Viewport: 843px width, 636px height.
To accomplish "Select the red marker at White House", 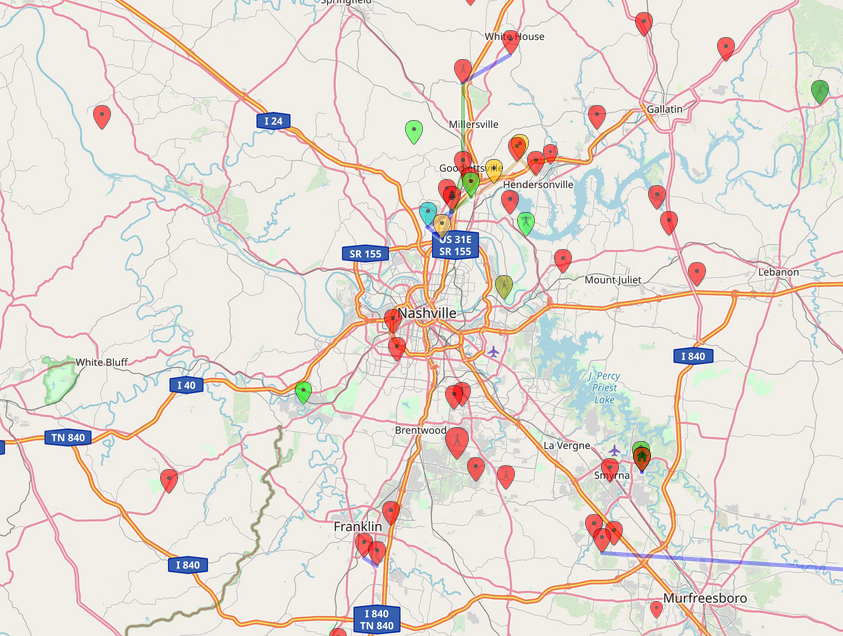I will point(511,41).
